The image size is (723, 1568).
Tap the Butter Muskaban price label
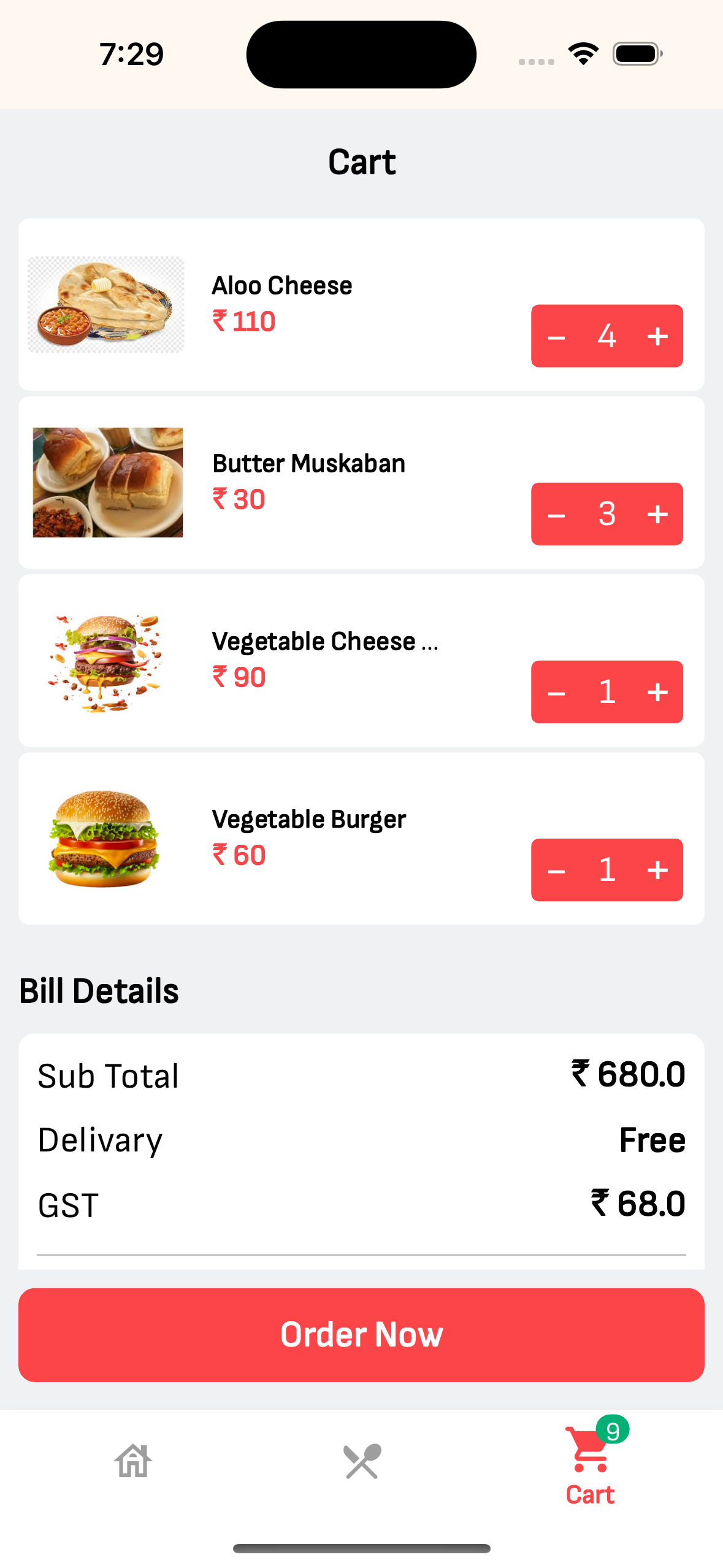[239, 499]
